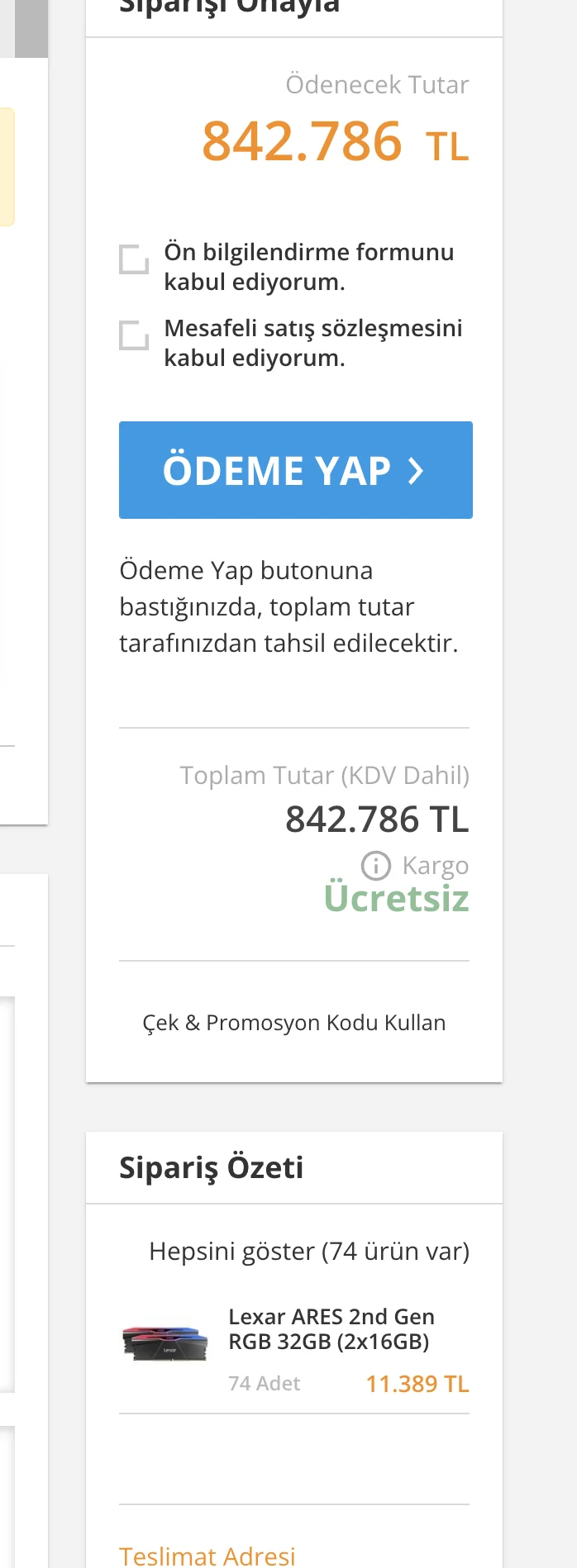Image resolution: width=577 pixels, height=1568 pixels.
Task: Accept the Mesafeli satış sözleşmesini checkbox
Action: [x=134, y=335]
